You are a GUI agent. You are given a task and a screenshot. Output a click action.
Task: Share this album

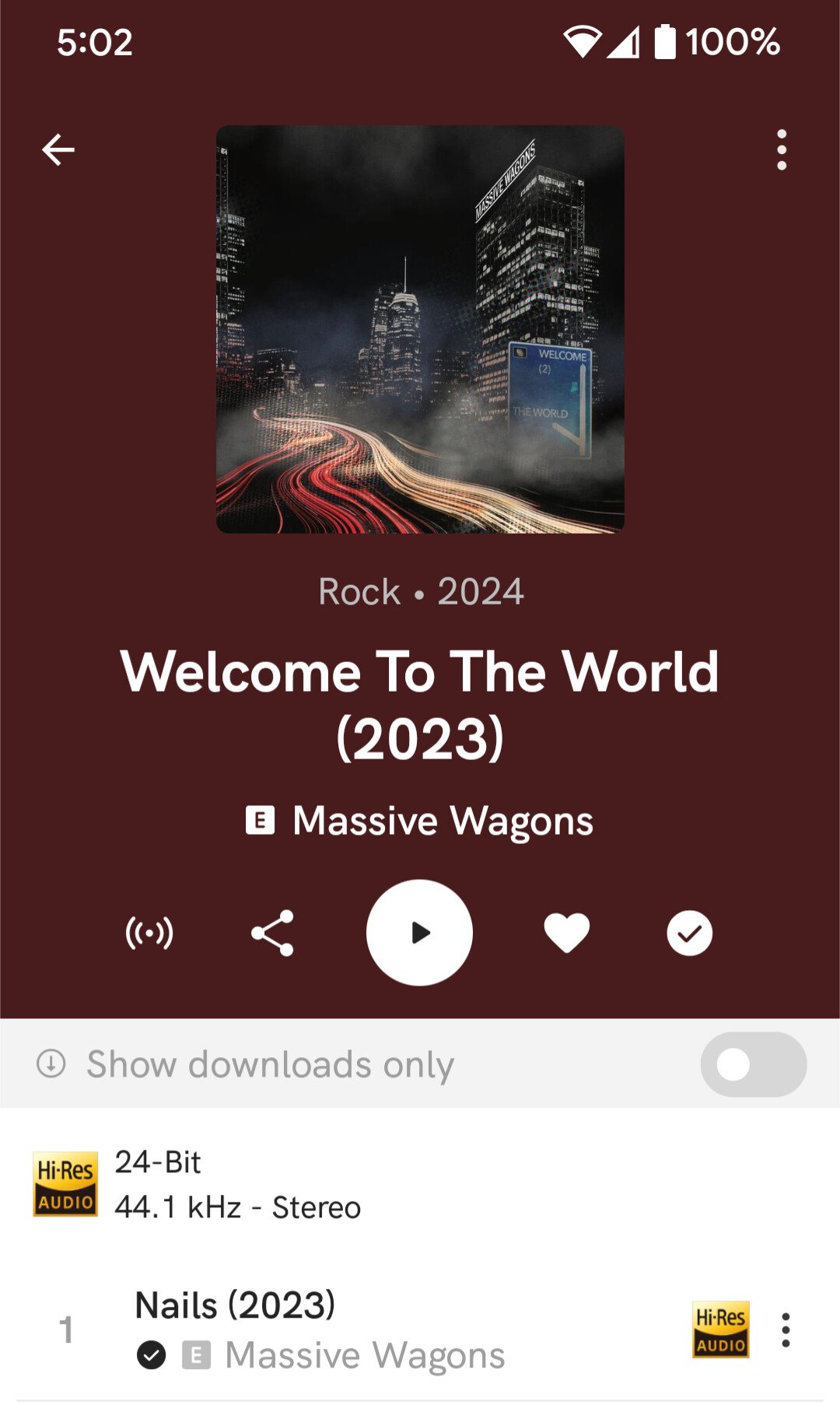click(x=272, y=933)
